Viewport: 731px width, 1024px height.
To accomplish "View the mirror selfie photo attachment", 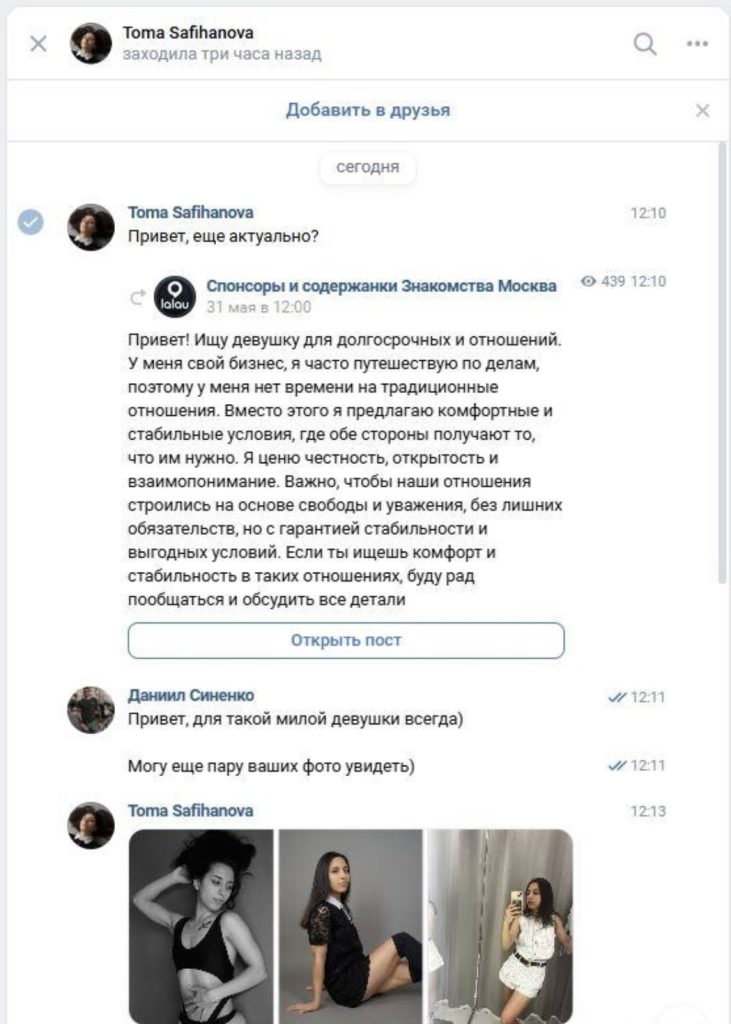I will click(500, 925).
